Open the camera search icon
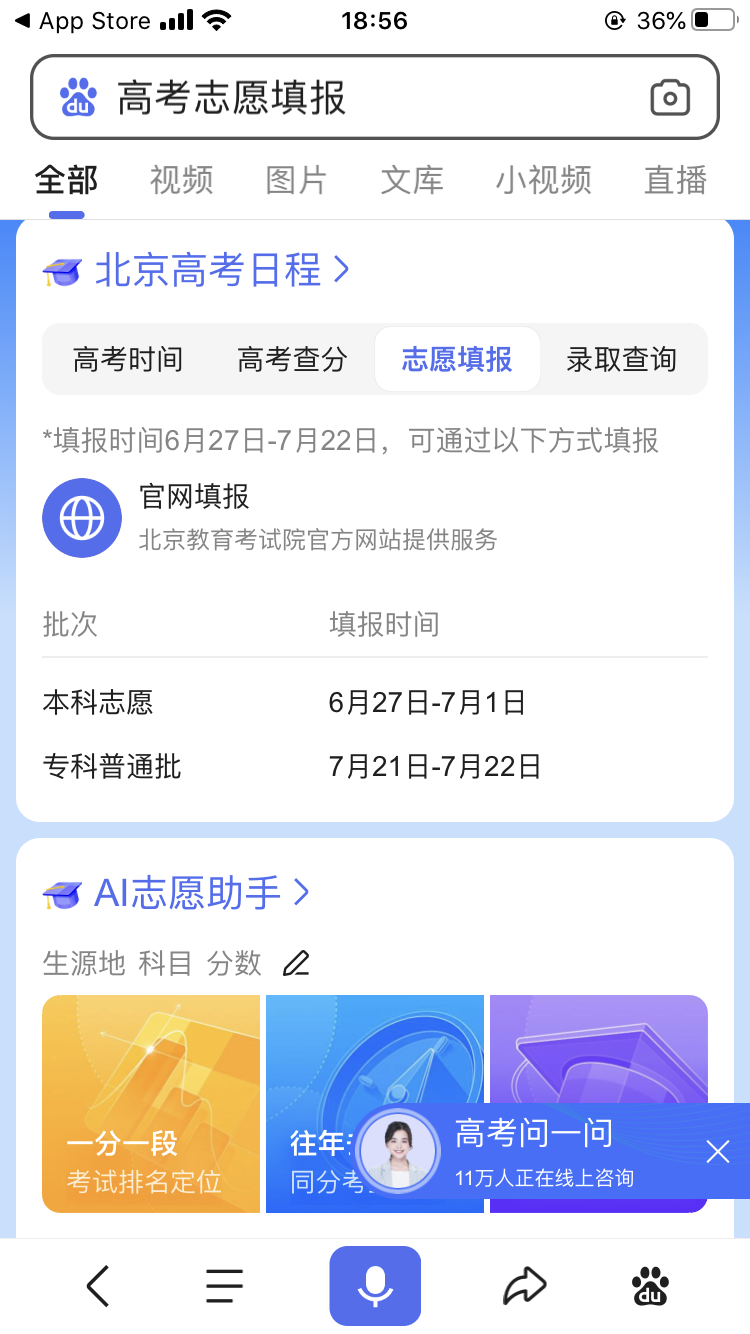Image resolution: width=750 pixels, height=1334 pixels. pyautogui.click(x=670, y=97)
